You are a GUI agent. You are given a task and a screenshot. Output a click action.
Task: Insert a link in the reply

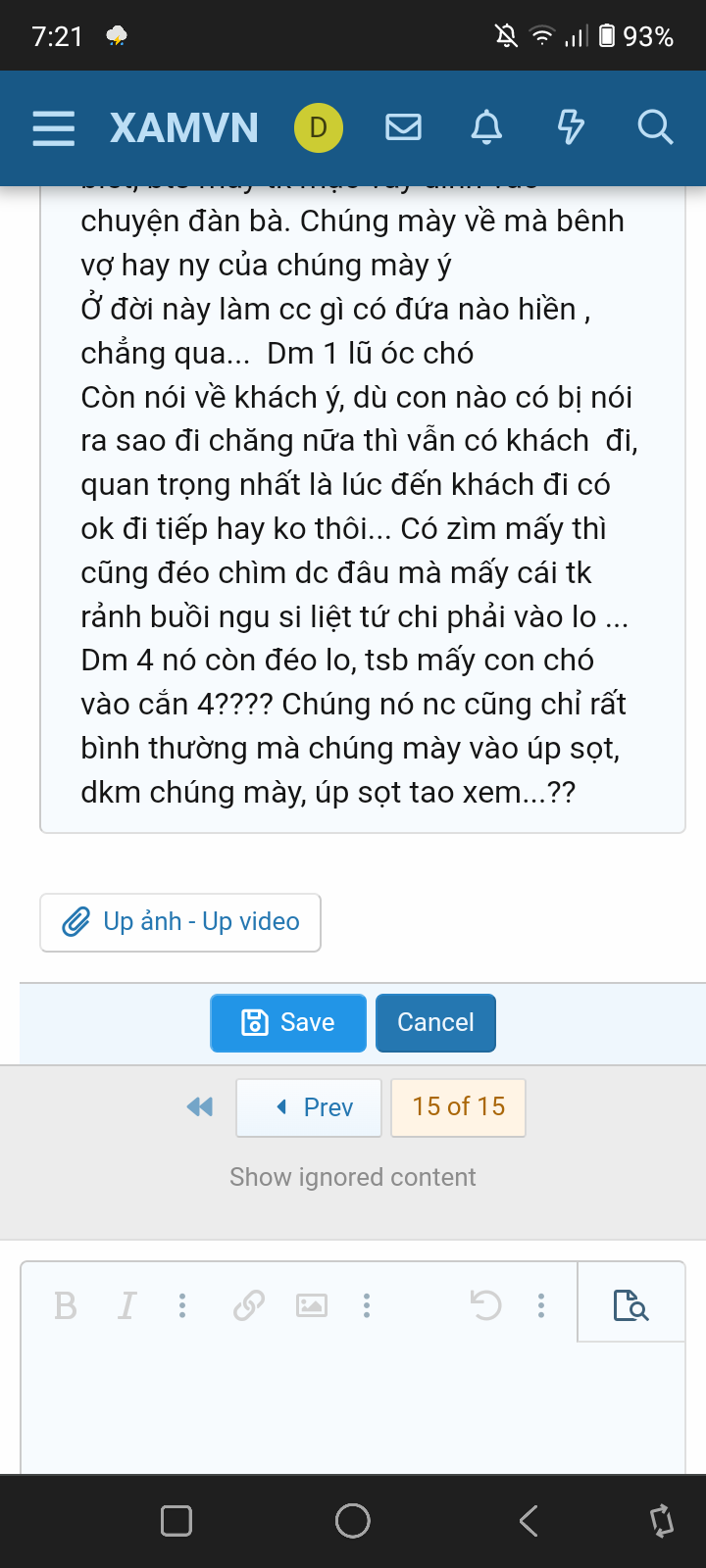(249, 1305)
